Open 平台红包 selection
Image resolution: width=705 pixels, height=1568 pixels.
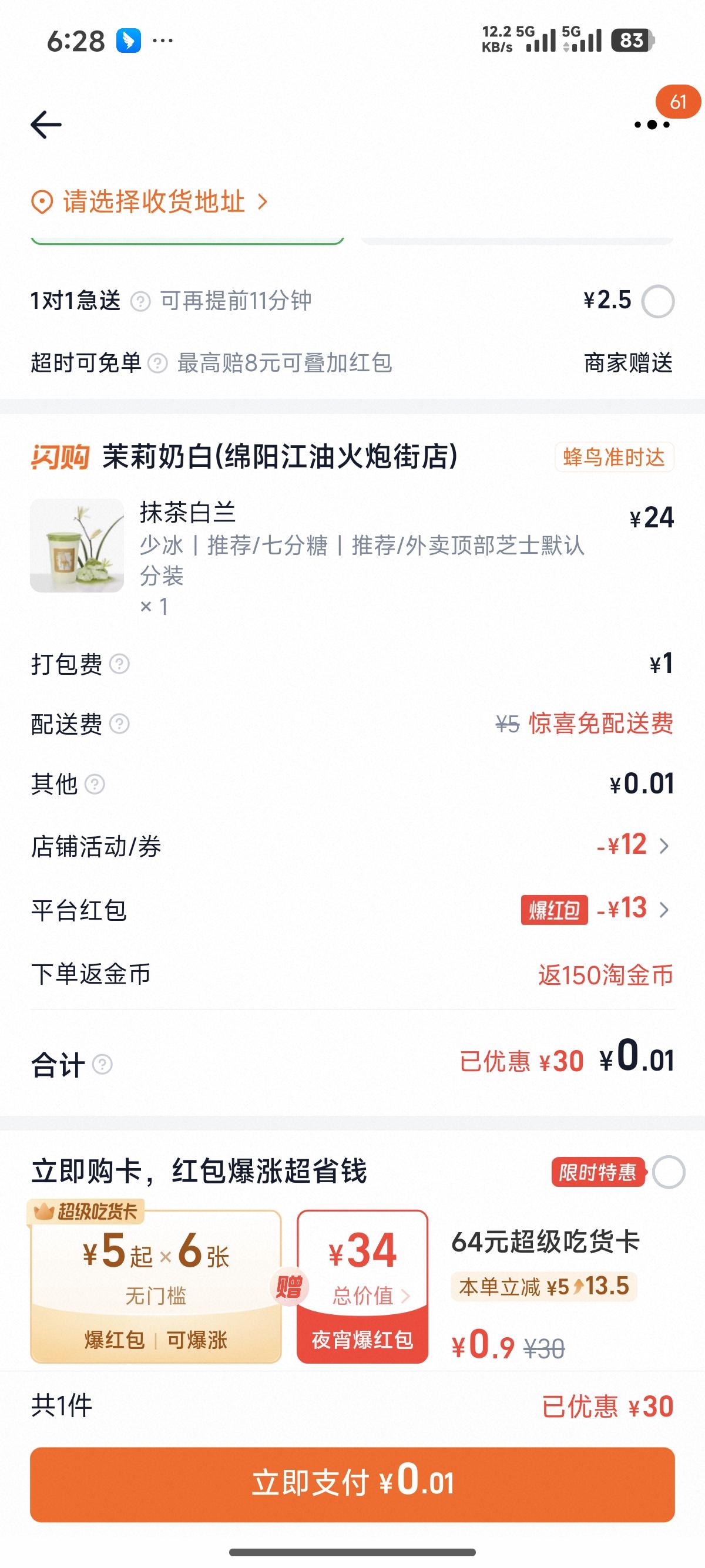(x=633, y=910)
